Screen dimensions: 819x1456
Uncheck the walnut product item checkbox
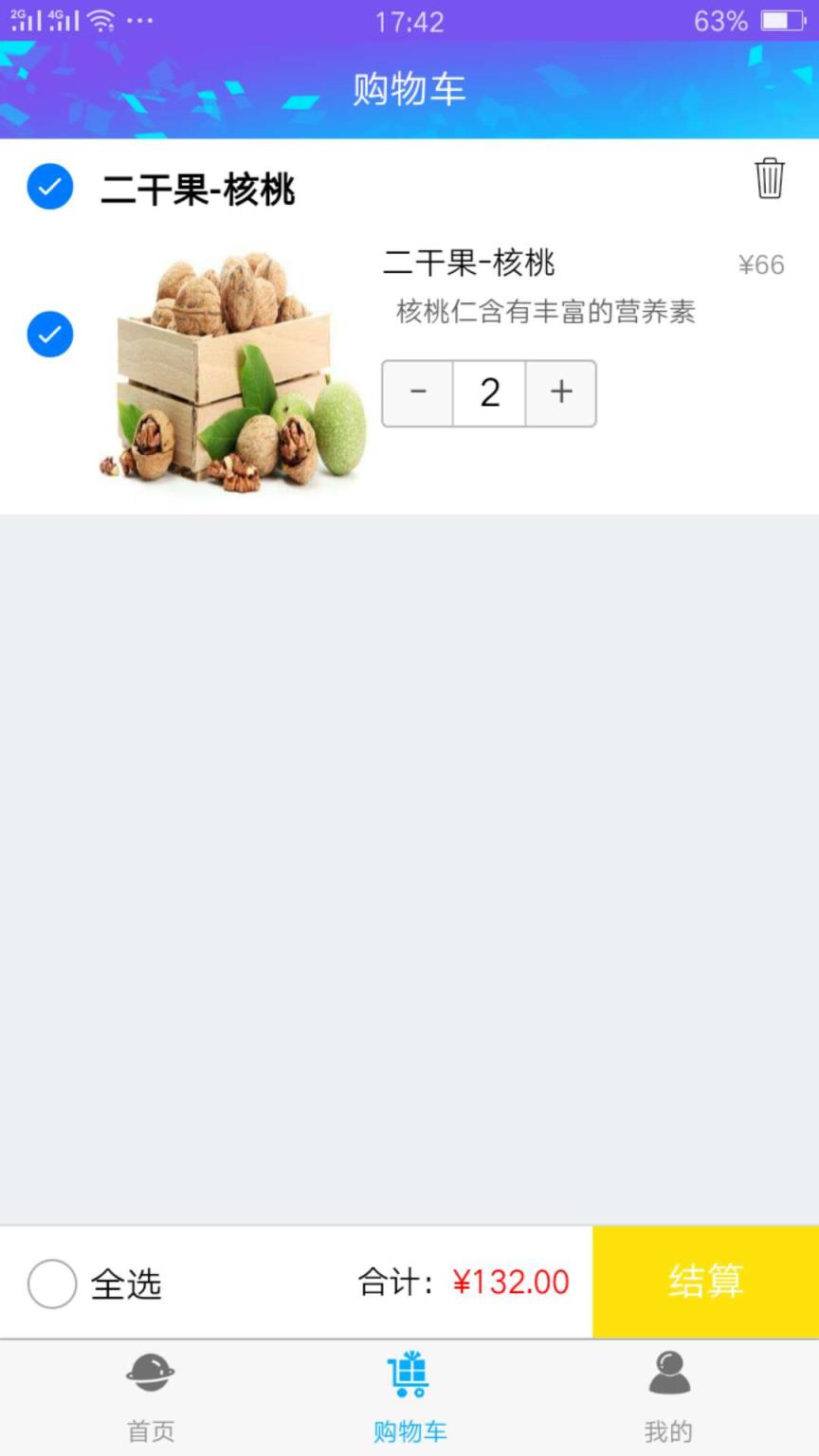pos(50,334)
